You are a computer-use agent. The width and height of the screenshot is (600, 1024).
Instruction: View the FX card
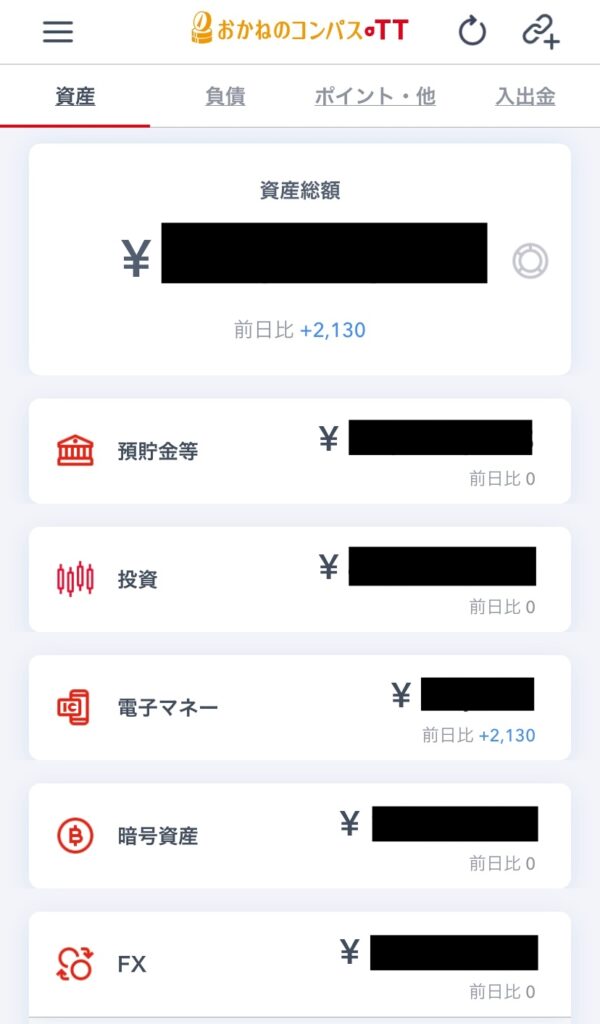[300, 964]
